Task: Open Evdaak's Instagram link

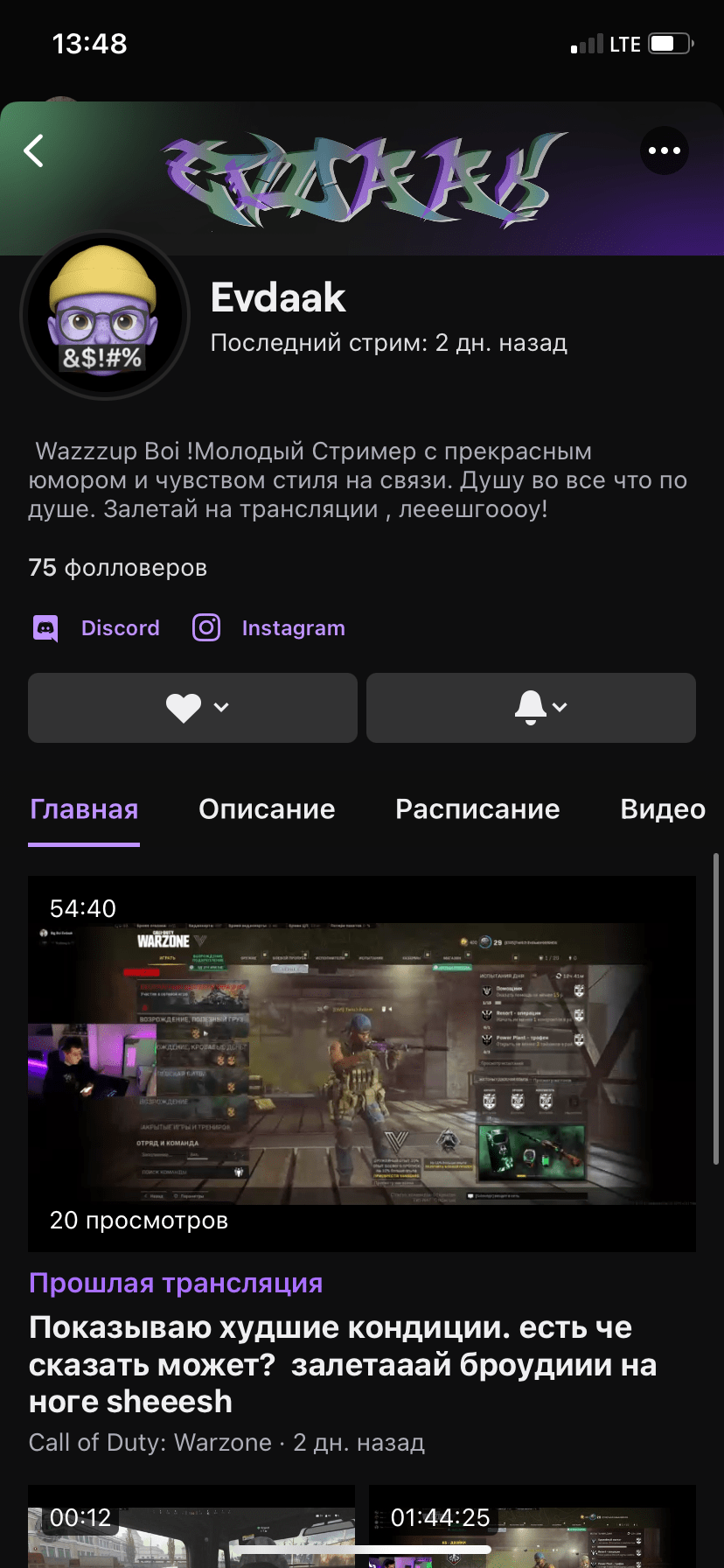Action: pos(269,628)
